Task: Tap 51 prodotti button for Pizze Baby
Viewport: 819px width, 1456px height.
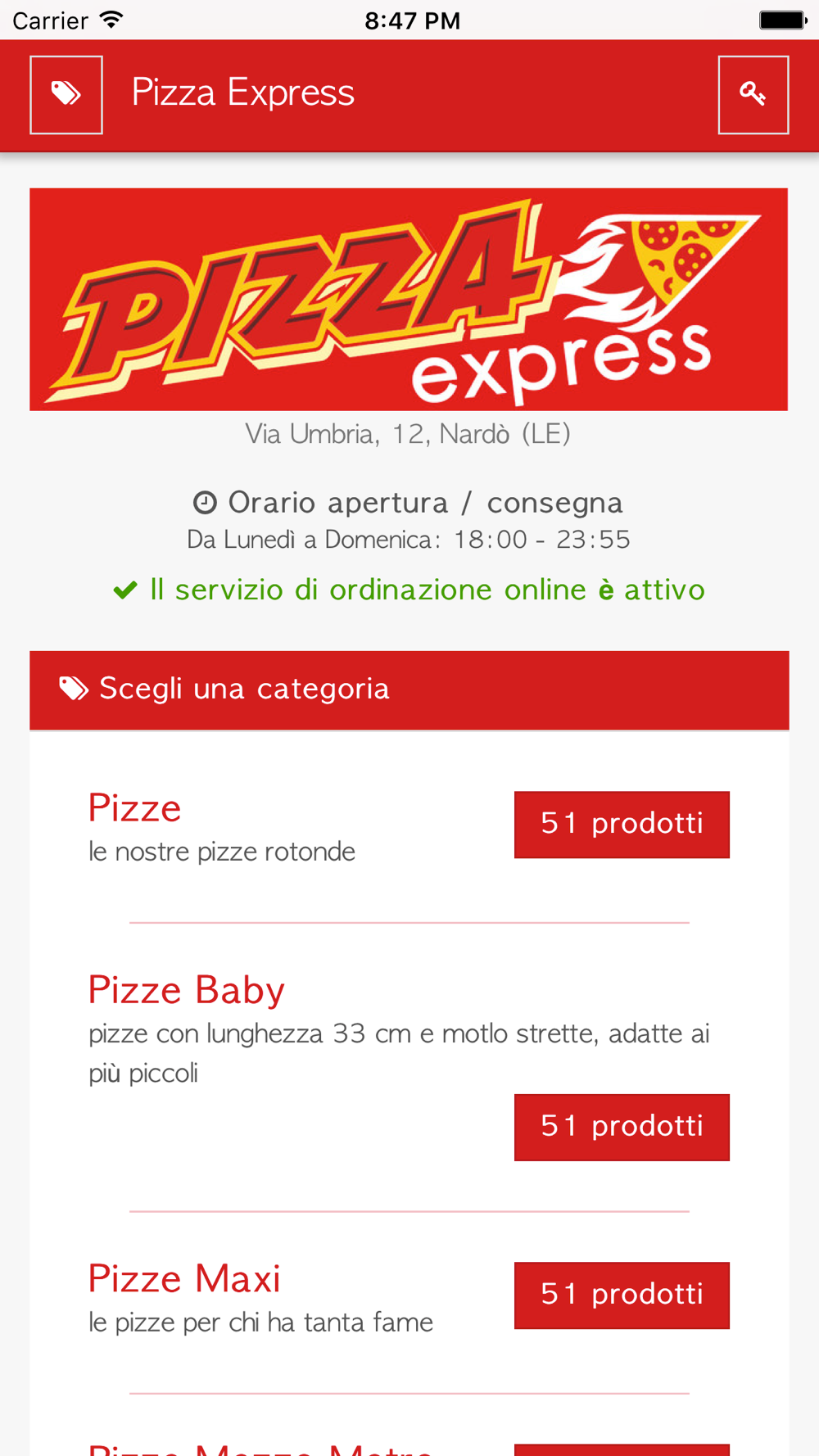Action: (x=622, y=1127)
